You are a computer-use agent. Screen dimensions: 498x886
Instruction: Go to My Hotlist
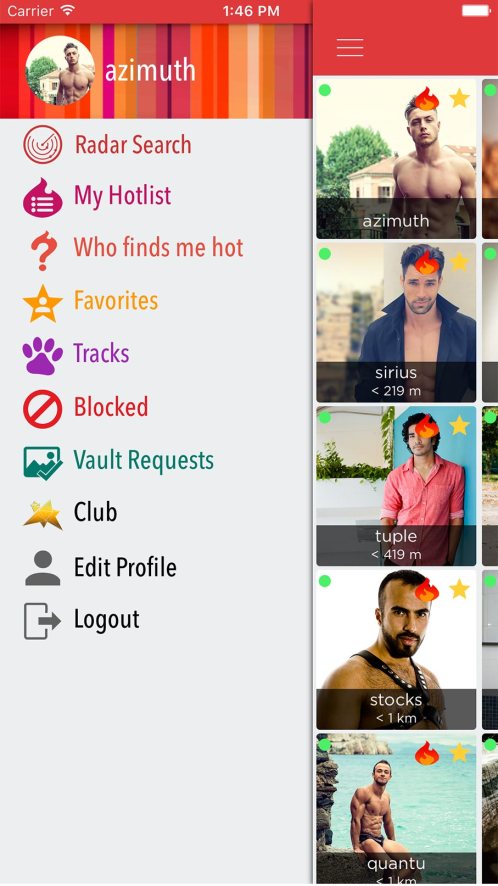[x=97, y=196]
